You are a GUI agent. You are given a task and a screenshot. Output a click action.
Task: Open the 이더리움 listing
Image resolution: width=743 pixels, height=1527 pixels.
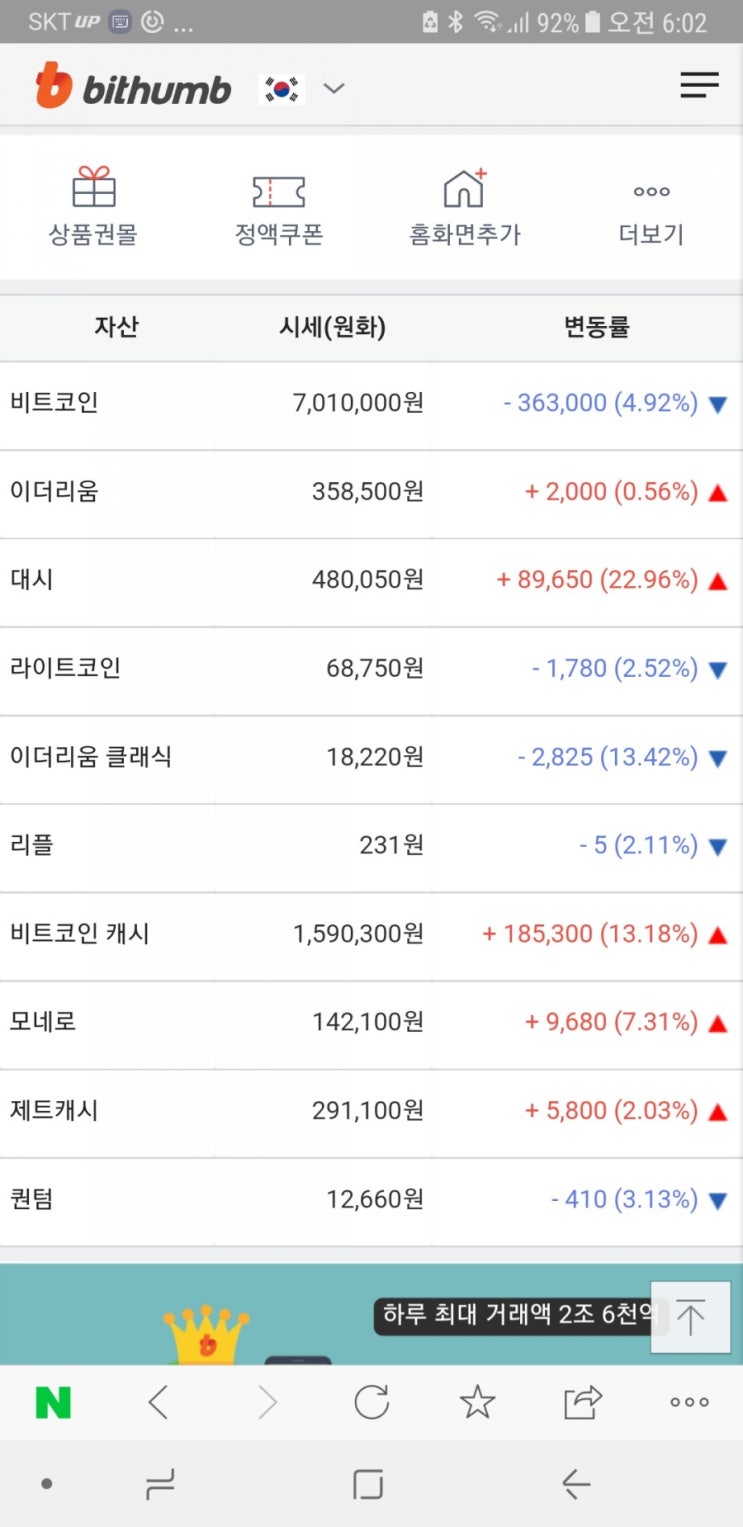point(371,491)
